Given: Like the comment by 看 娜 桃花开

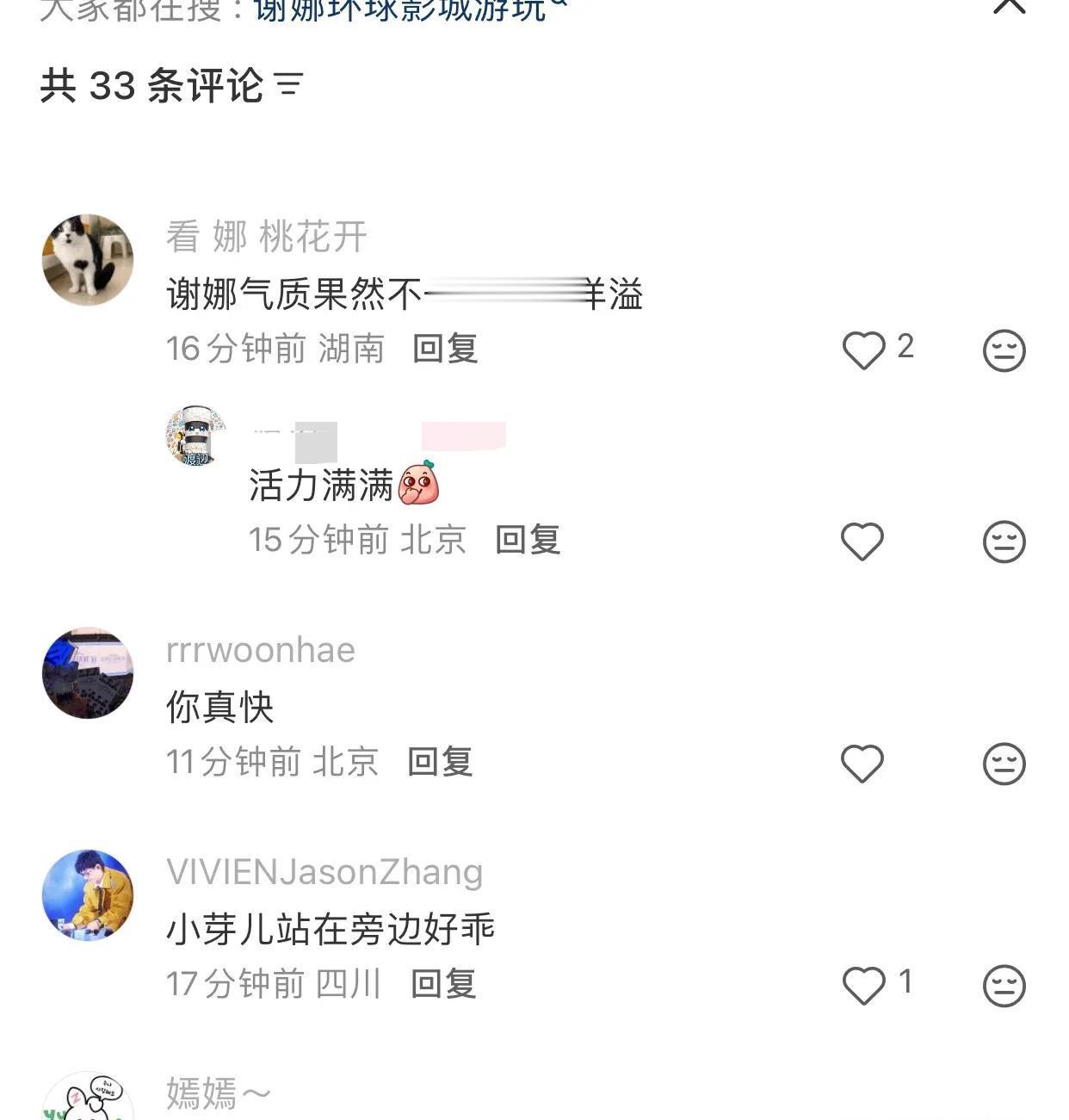Looking at the screenshot, I should click(x=863, y=350).
